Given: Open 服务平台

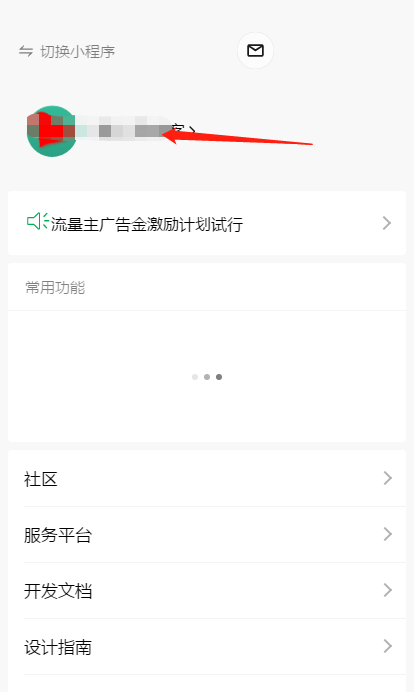Looking at the screenshot, I should coord(207,534).
